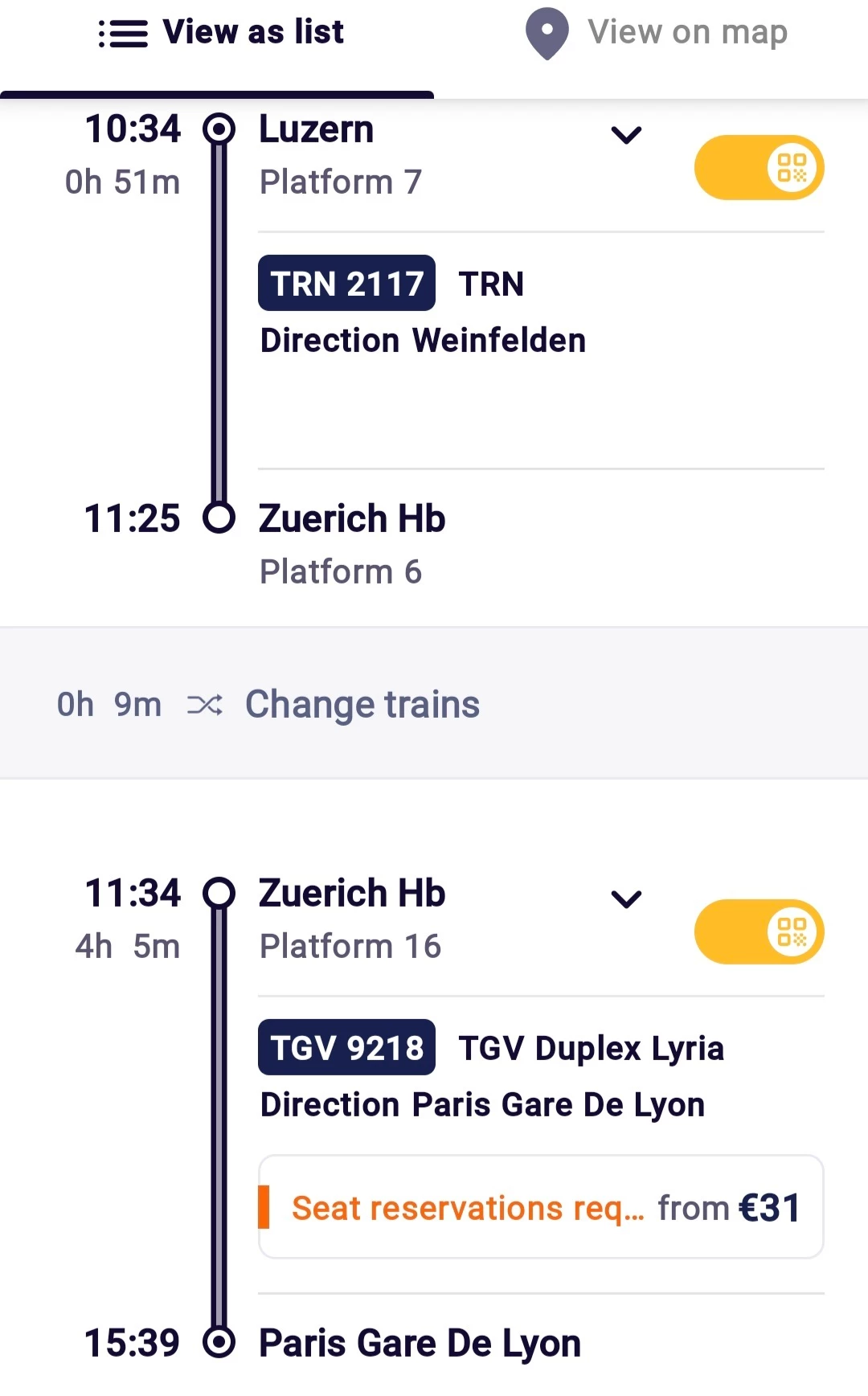868x1396 pixels.
Task: Toggle the ticket switch for TRN 2117
Action: [x=759, y=168]
